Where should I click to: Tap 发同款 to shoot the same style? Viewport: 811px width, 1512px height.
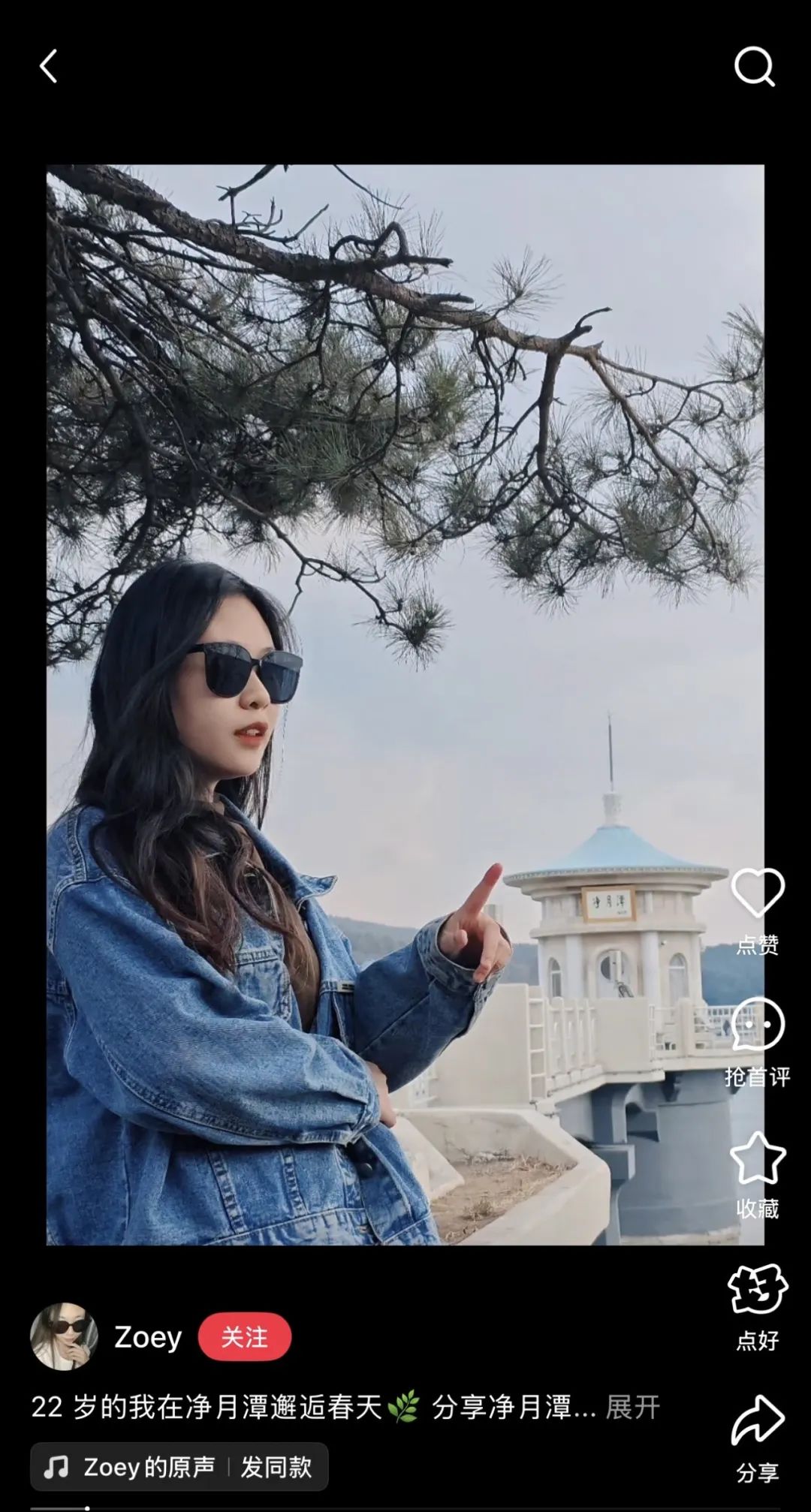pos(276,1467)
